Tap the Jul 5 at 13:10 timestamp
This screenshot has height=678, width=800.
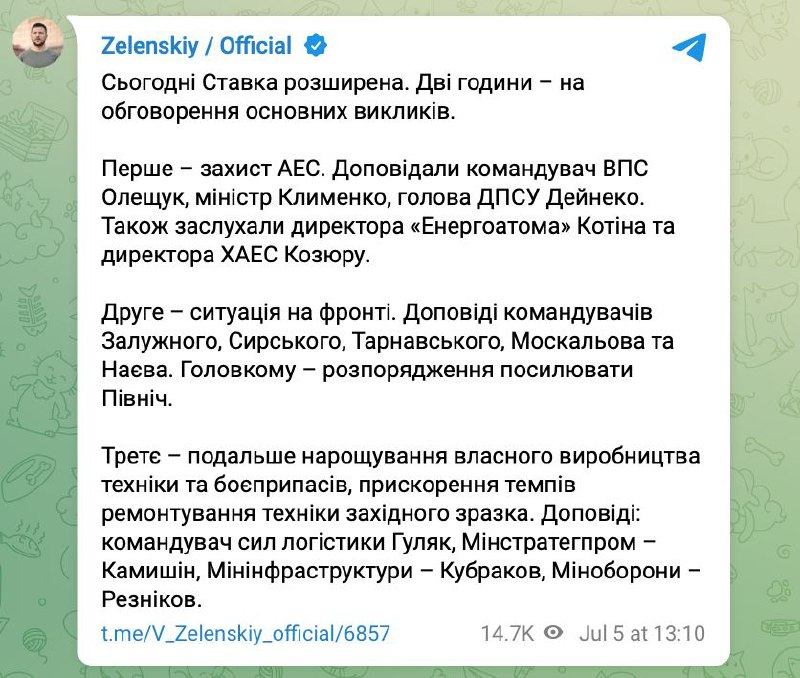641,633
